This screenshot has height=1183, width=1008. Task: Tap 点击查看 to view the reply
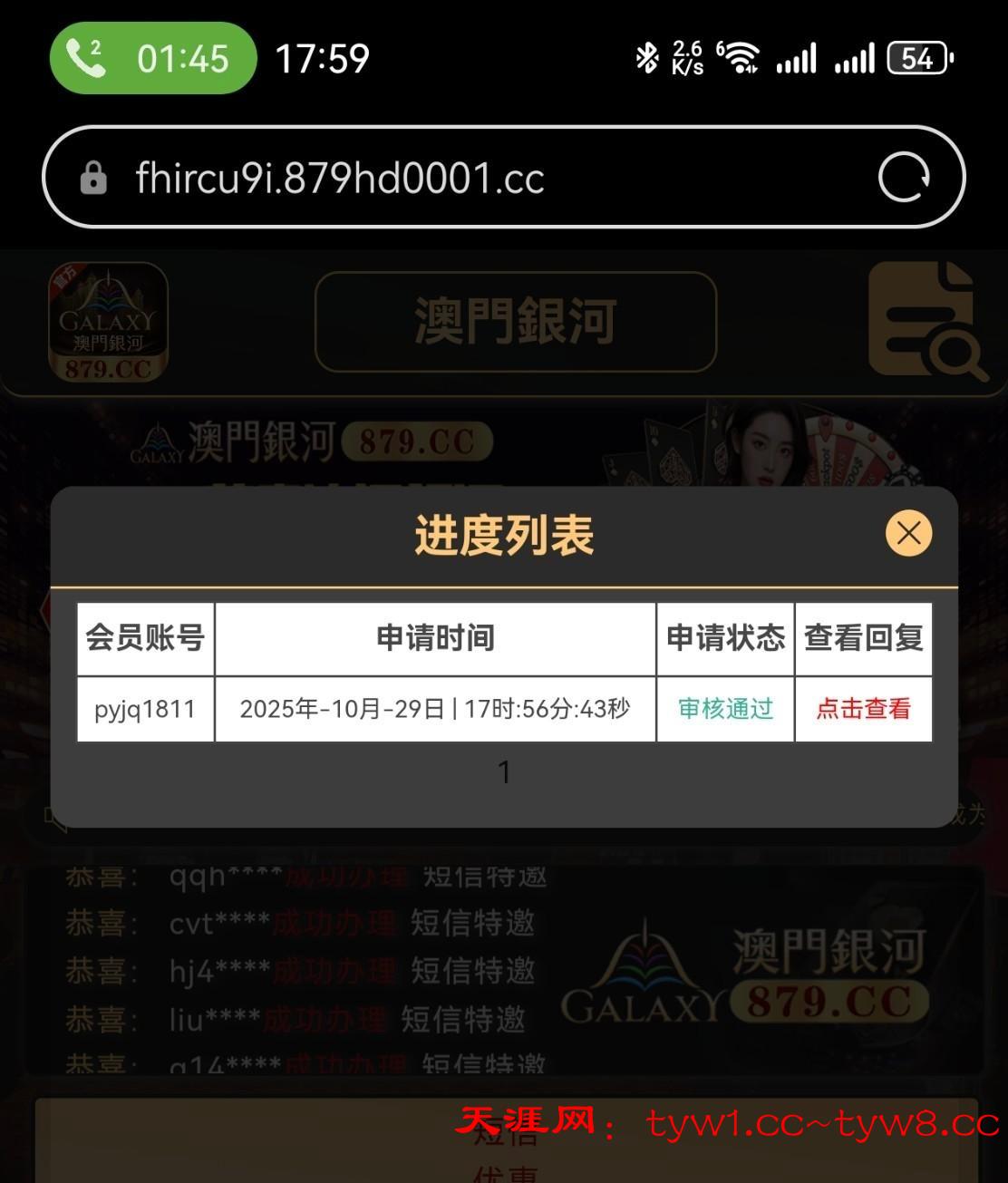point(863,709)
